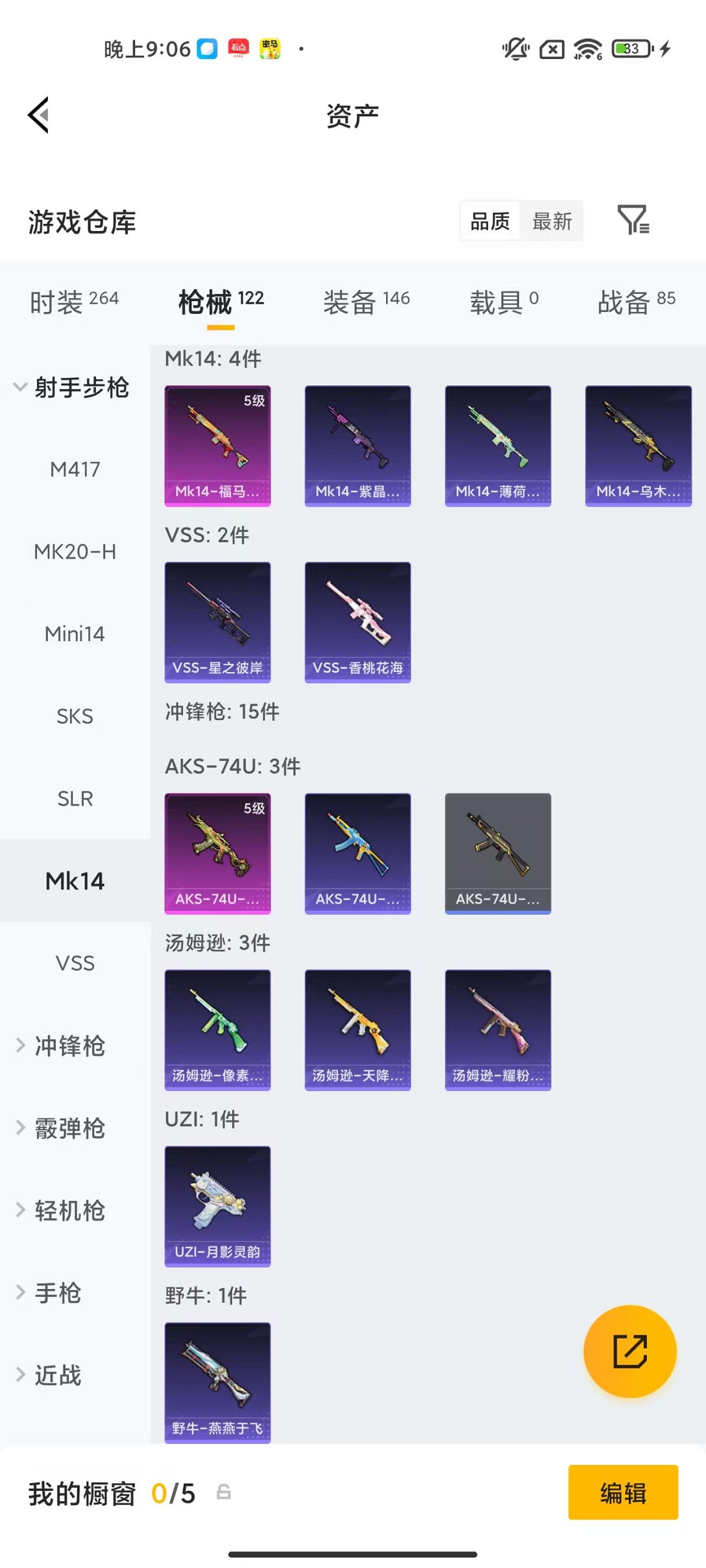The image size is (706, 1568).
Task: Switch to the 装备 tab
Action: coord(366,302)
